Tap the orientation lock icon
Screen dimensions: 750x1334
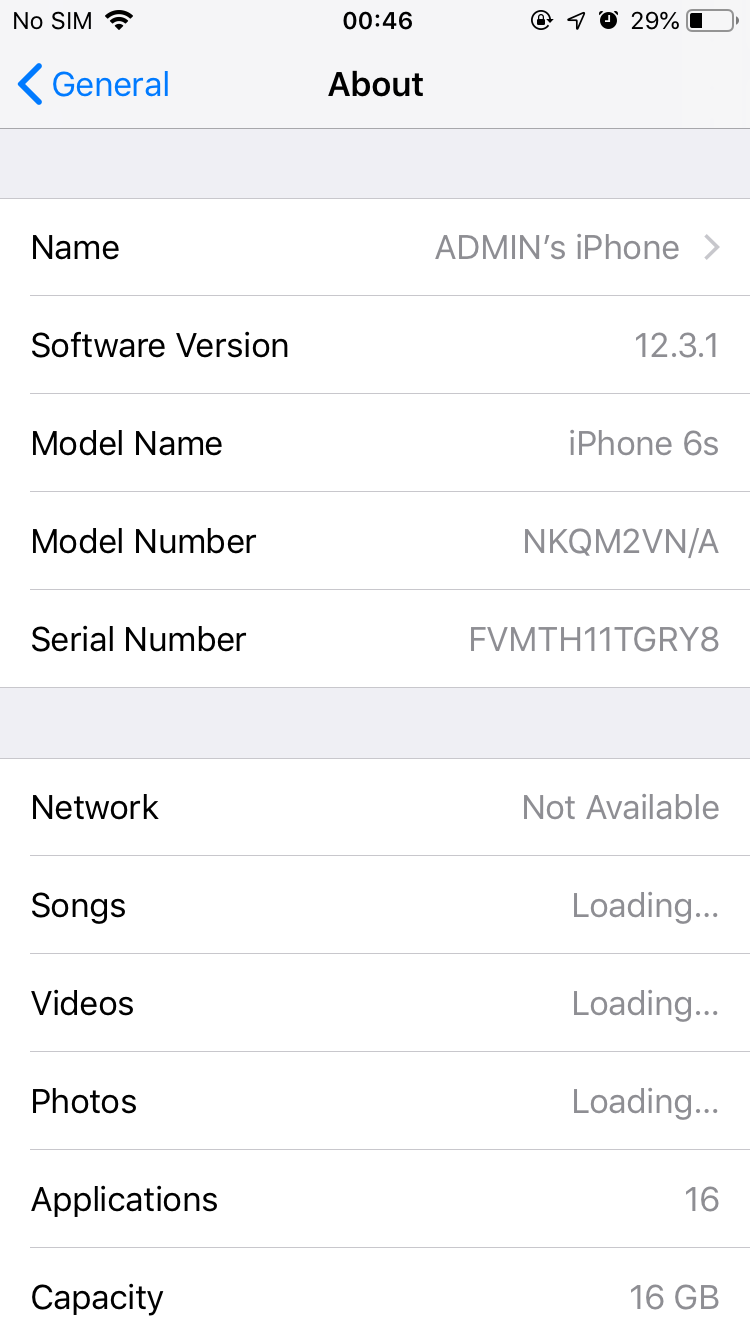[x=541, y=18]
